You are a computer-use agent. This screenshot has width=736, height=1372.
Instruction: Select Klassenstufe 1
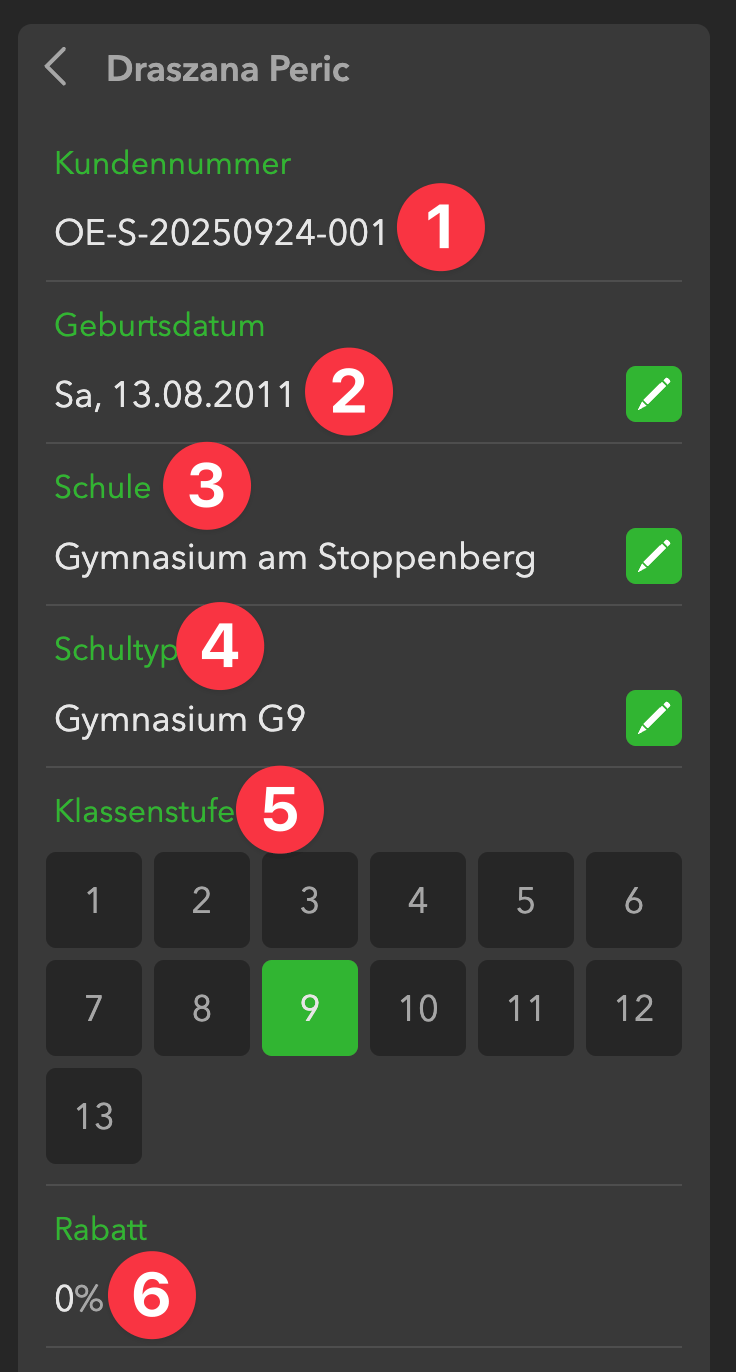click(94, 900)
